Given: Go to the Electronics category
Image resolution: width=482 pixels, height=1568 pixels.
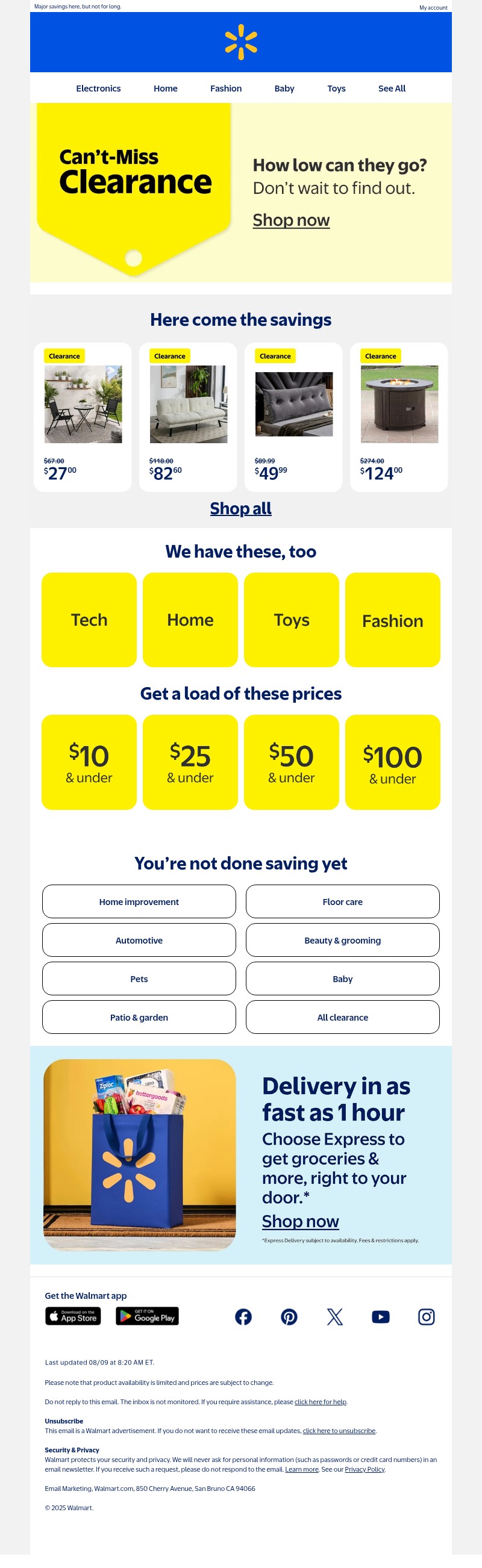Looking at the screenshot, I should [x=98, y=89].
